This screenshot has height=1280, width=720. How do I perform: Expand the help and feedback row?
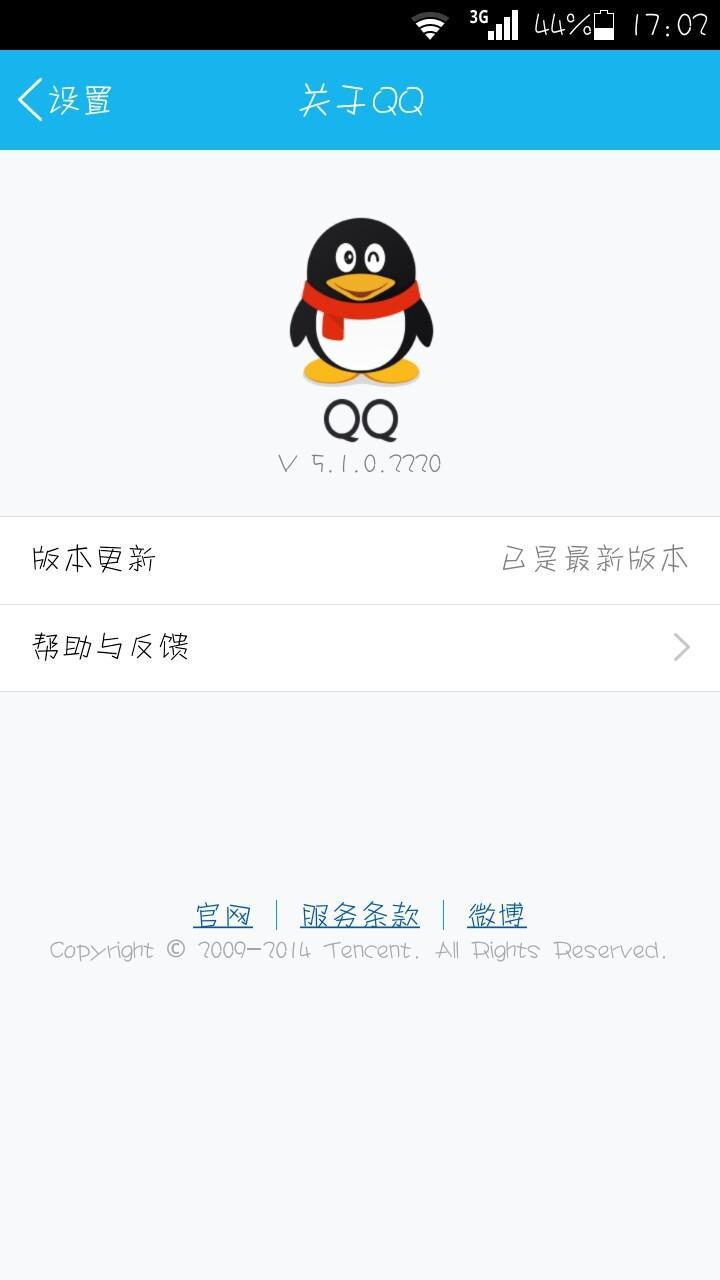(x=360, y=647)
